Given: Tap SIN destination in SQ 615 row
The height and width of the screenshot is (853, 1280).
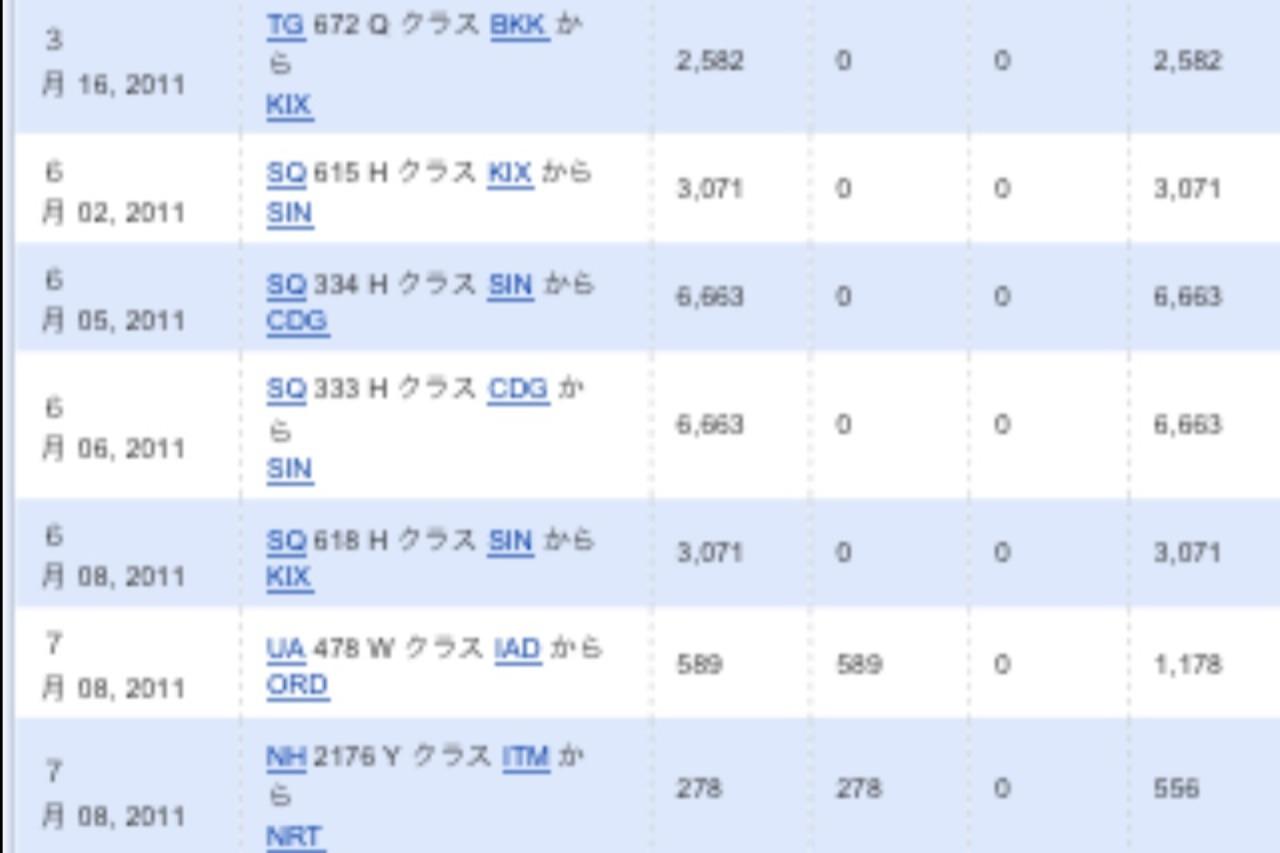Looking at the screenshot, I should 289,213.
